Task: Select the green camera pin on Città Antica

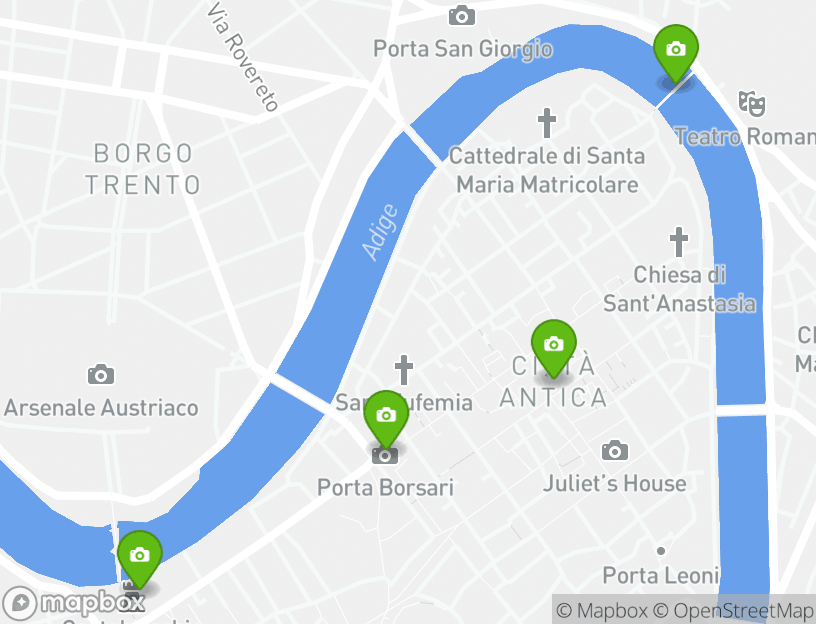Action: (x=553, y=345)
